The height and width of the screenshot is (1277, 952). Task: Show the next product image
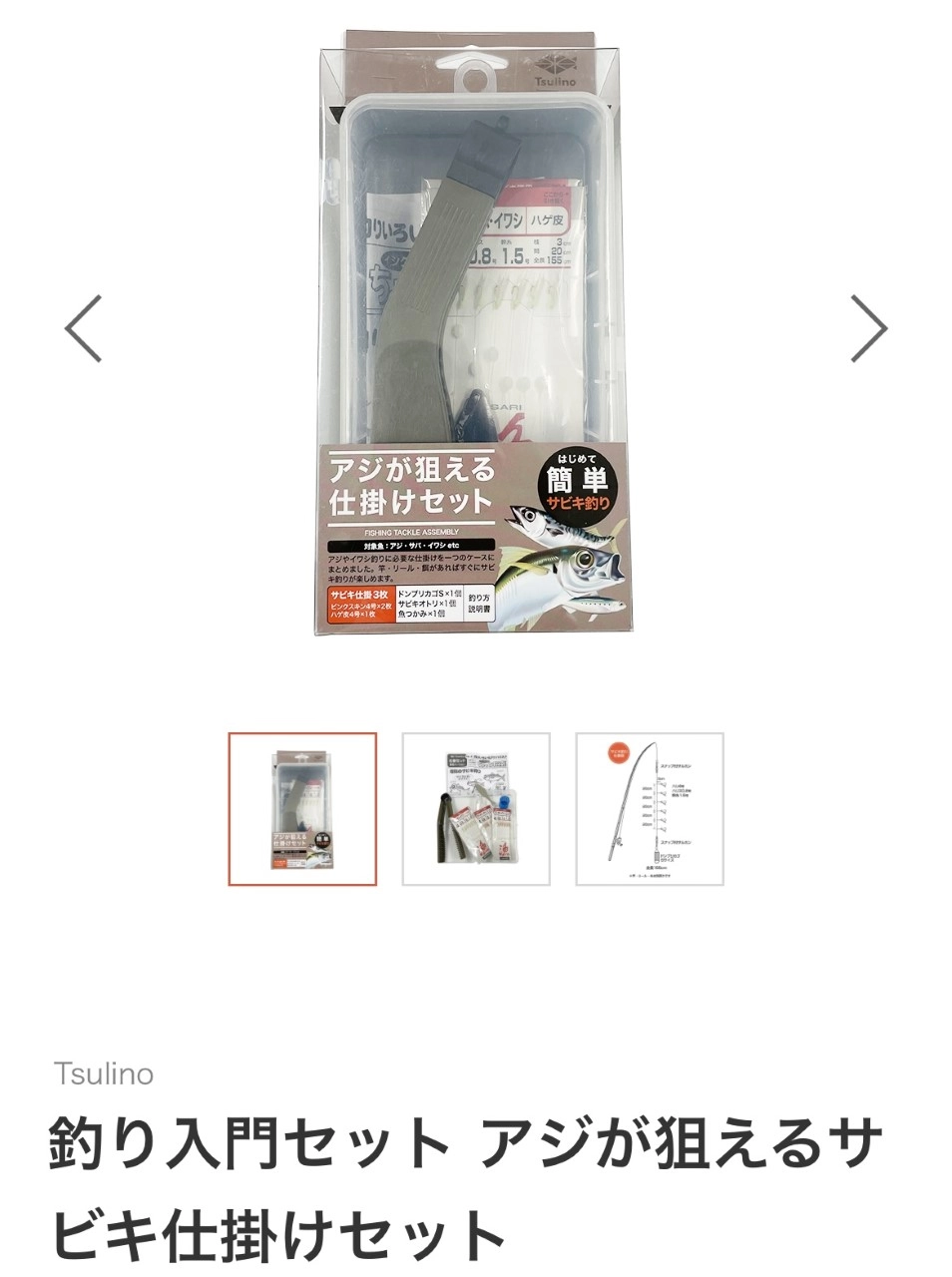(867, 328)
